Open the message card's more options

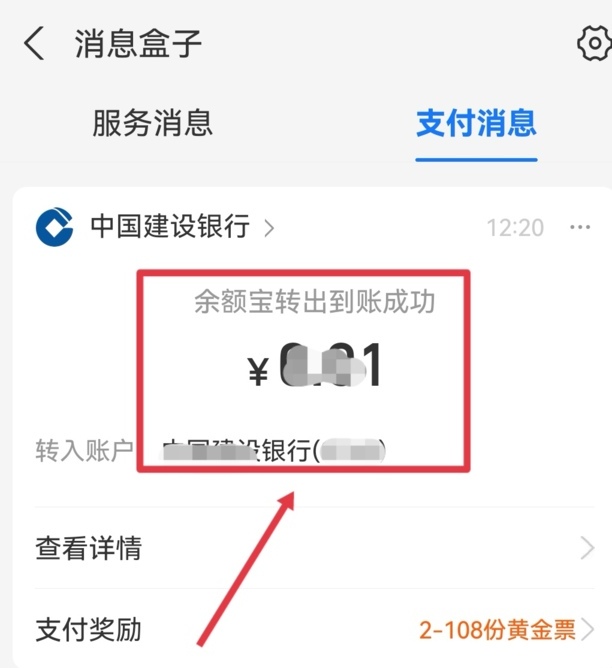580,228
